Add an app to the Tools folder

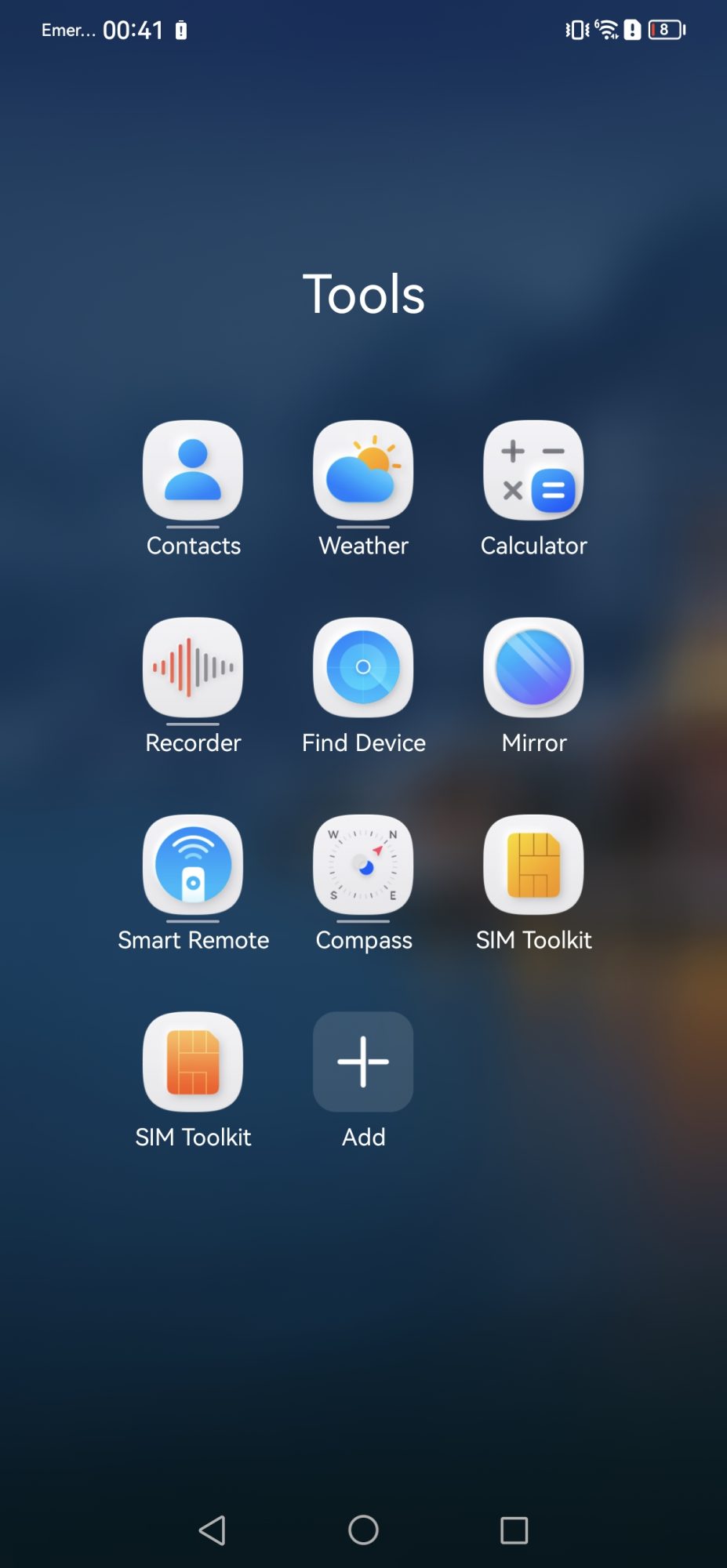tap(363, 1062)
